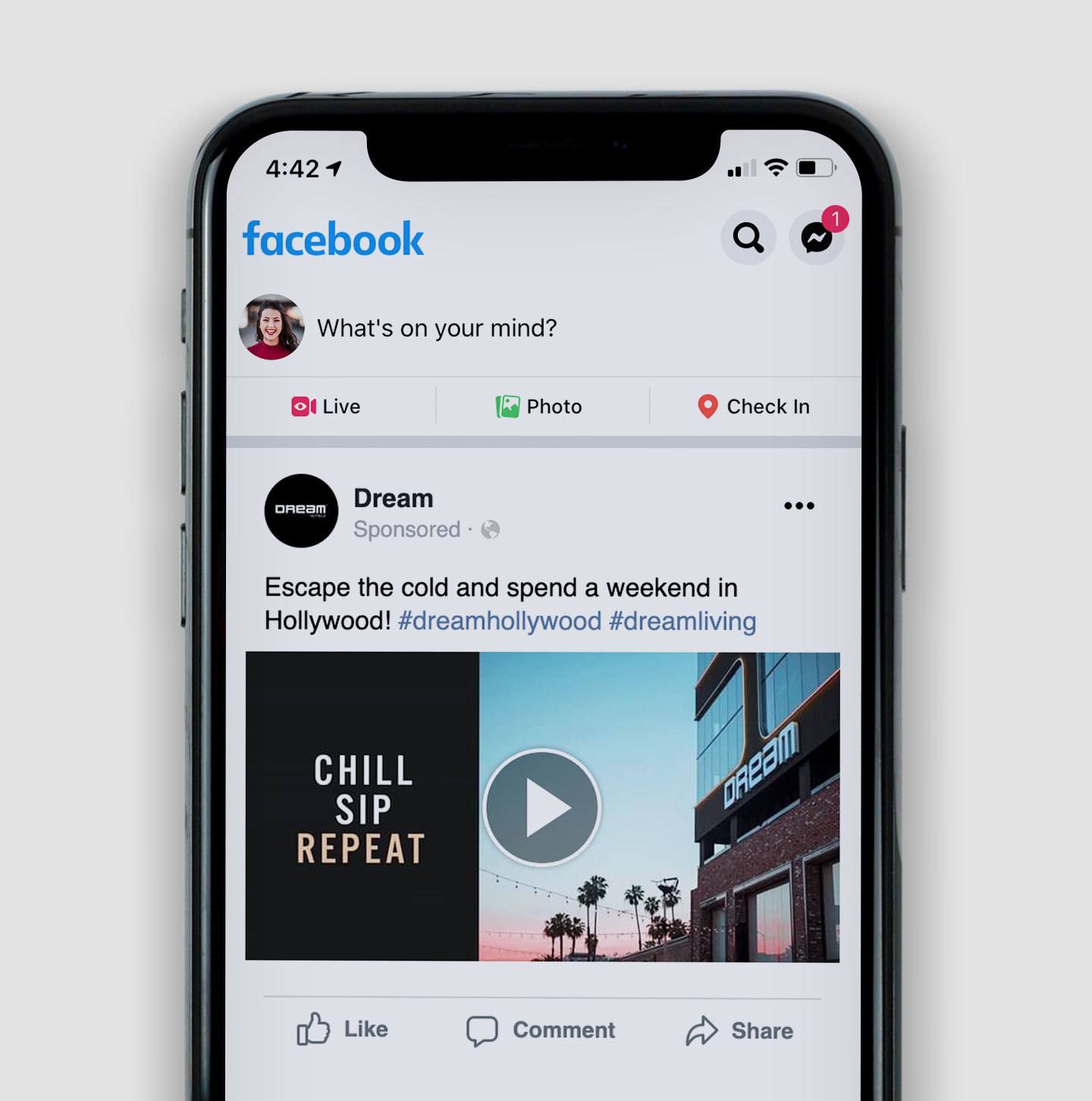
Task: Comment on the Dream post
Action: click(x=541, y=1030)
